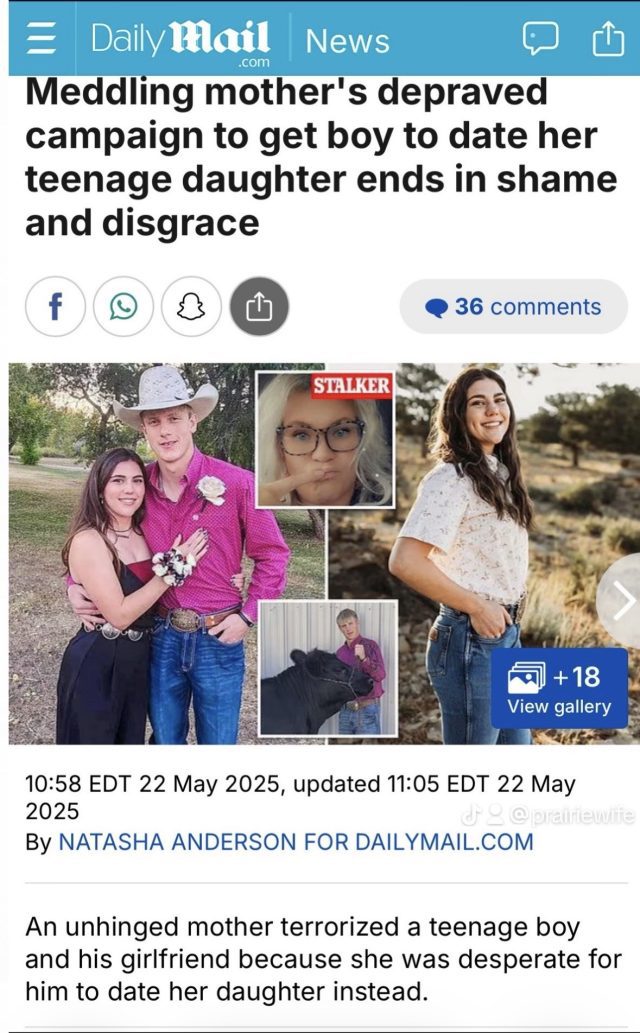Tap the gray share button below the headline
Image resolution: width=640 pixels, height=1033 pixels.
click(259, 306)
